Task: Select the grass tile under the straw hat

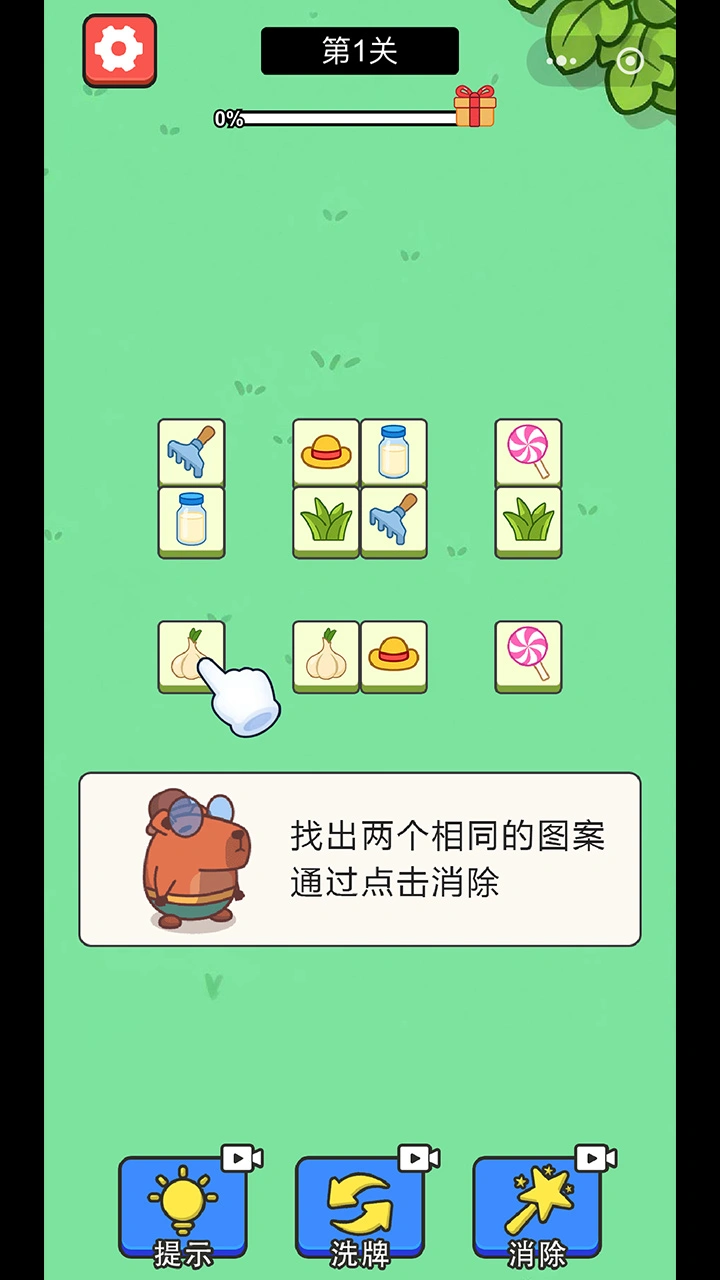Action: 326,520
